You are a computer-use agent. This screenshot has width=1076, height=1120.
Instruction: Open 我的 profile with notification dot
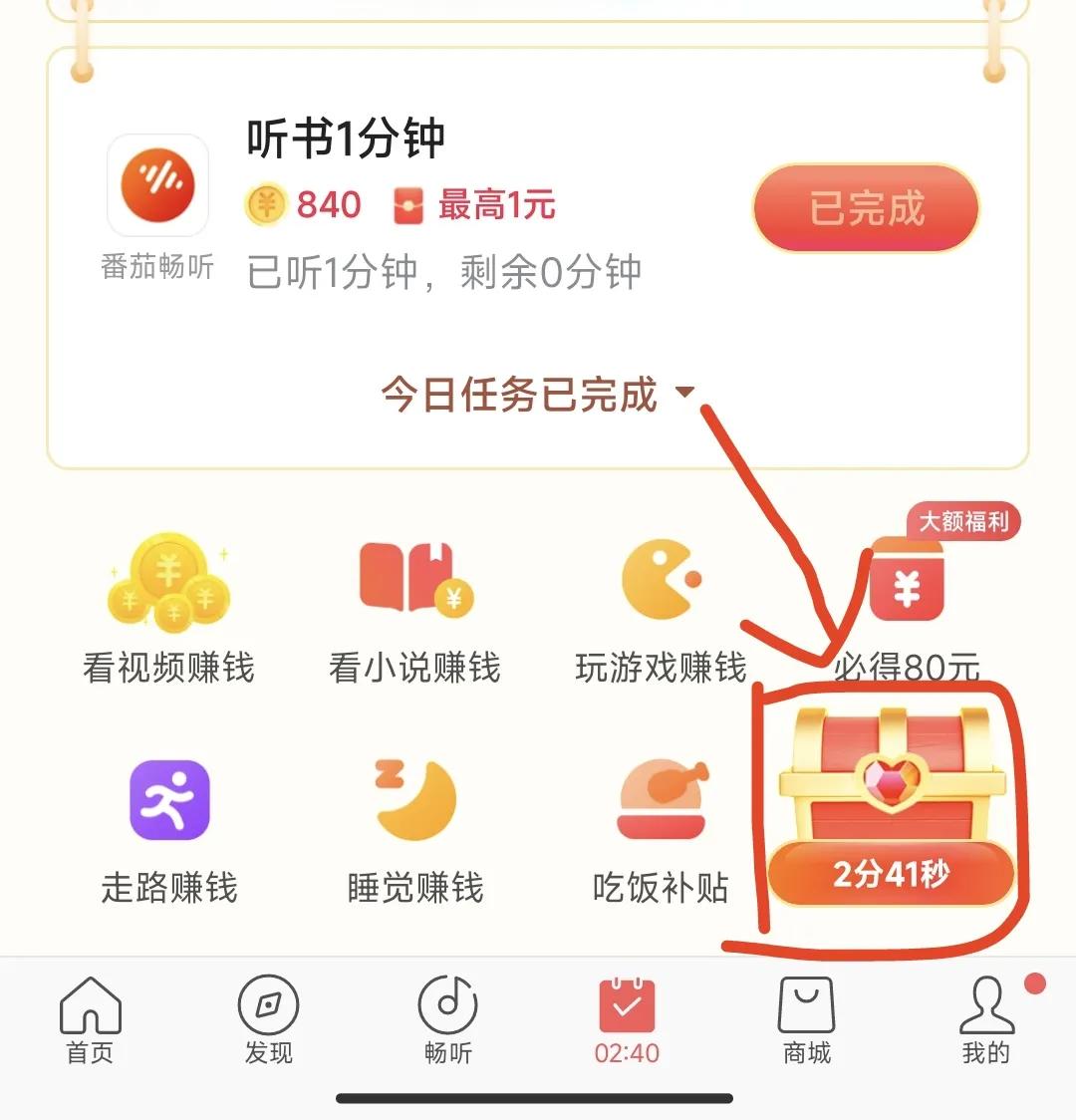[x=984, y=1021]
